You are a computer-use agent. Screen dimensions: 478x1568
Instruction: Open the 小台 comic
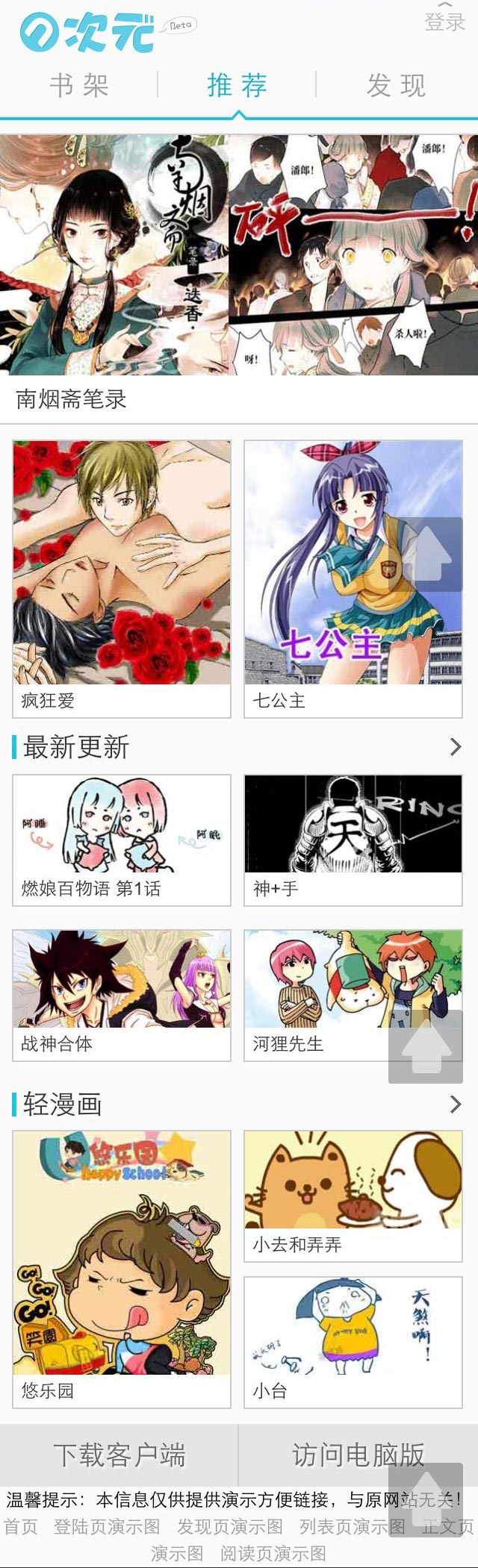[353, 1342]
